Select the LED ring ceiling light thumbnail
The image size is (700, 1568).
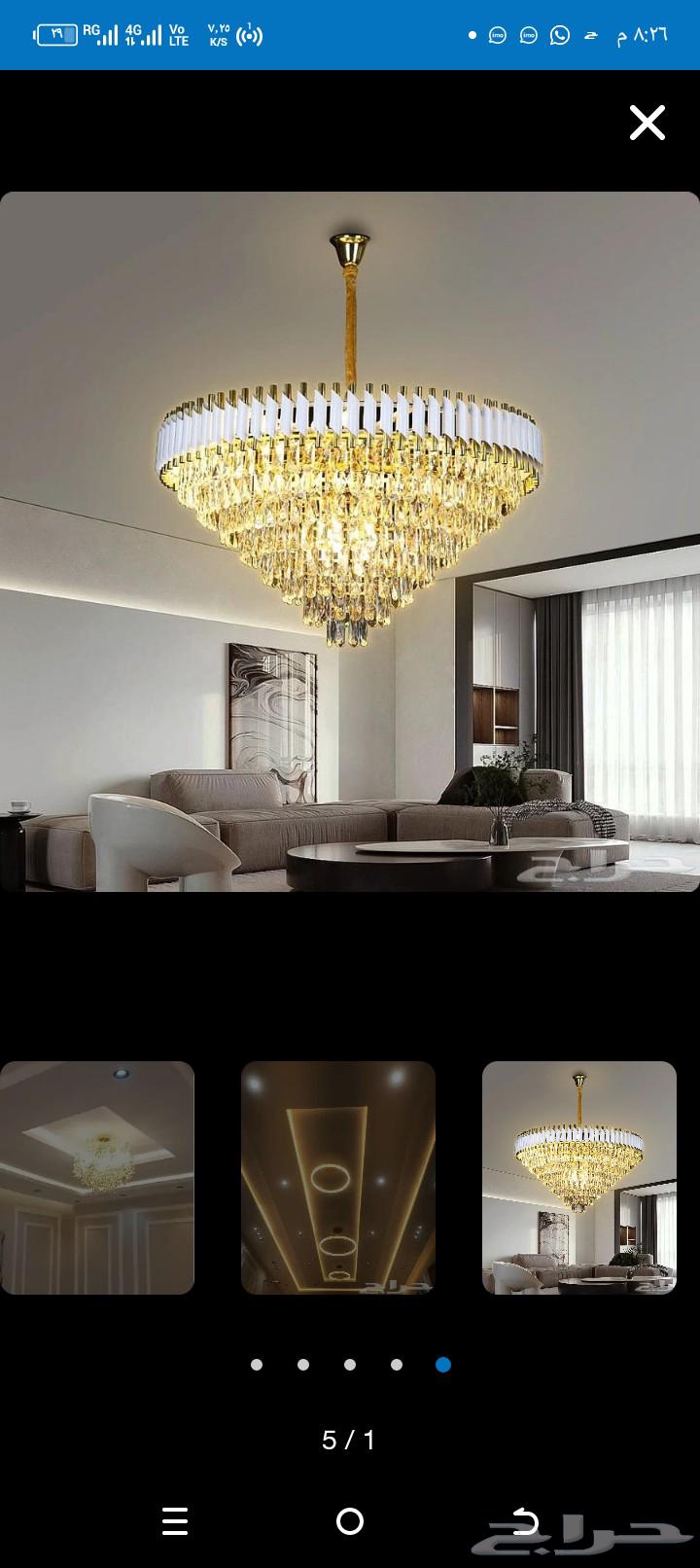338,1177
